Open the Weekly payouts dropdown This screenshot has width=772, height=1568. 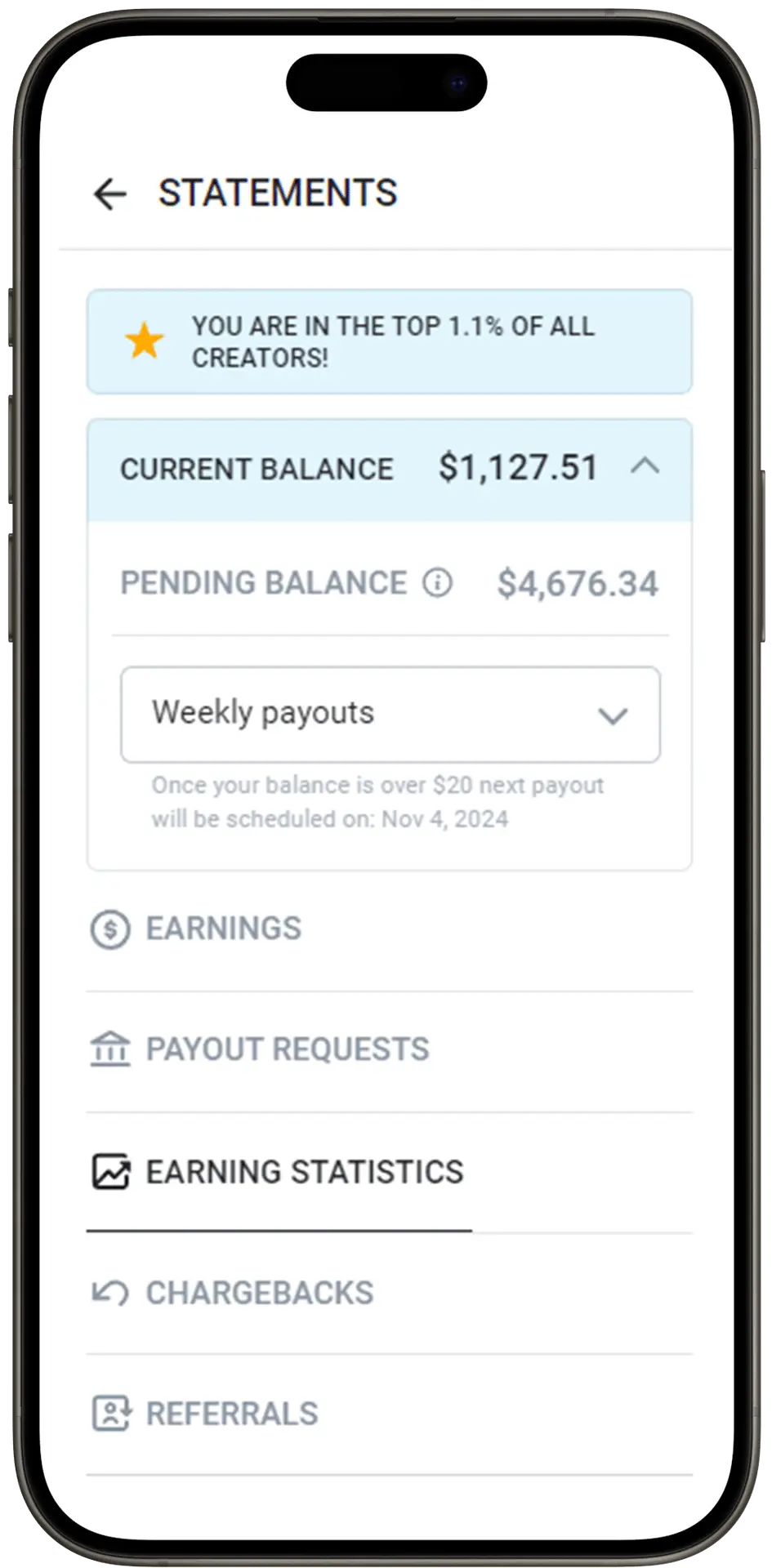pyautogui.click(x=390, y=715)
